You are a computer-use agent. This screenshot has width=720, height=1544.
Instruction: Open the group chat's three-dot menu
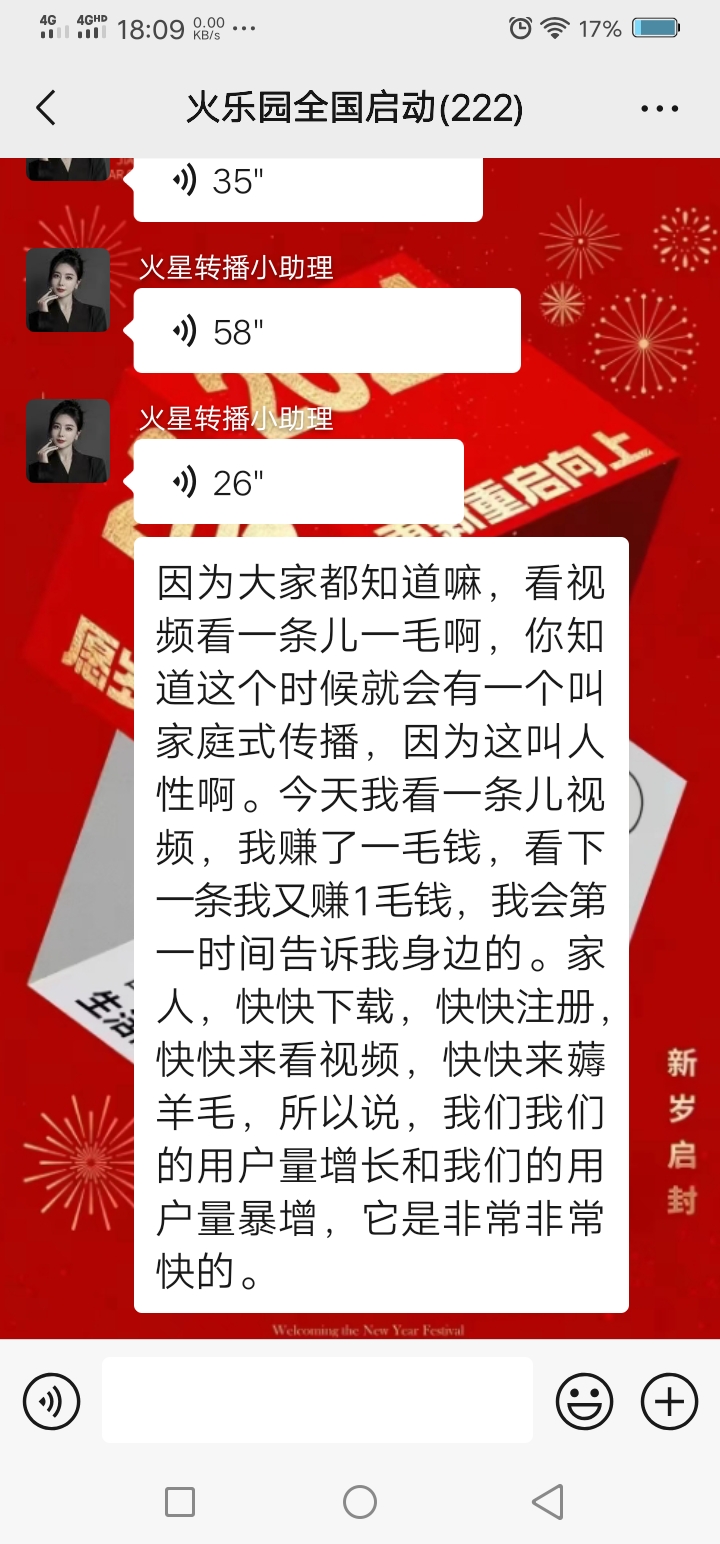tap(660, 109)
